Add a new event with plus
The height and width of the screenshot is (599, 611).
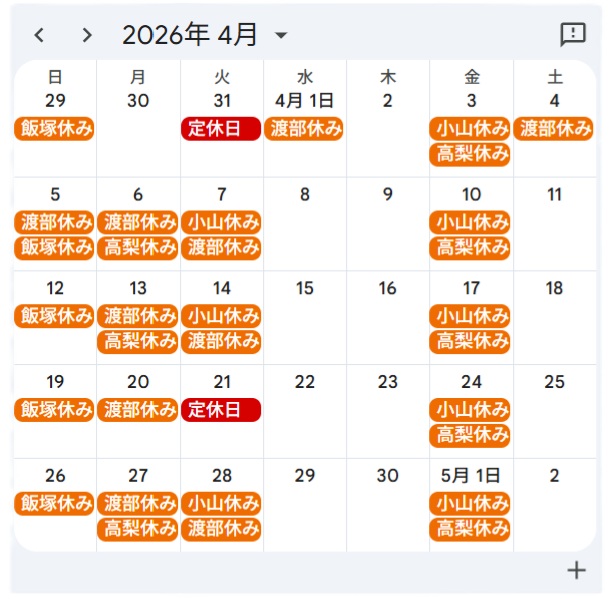tap(576, 571)
